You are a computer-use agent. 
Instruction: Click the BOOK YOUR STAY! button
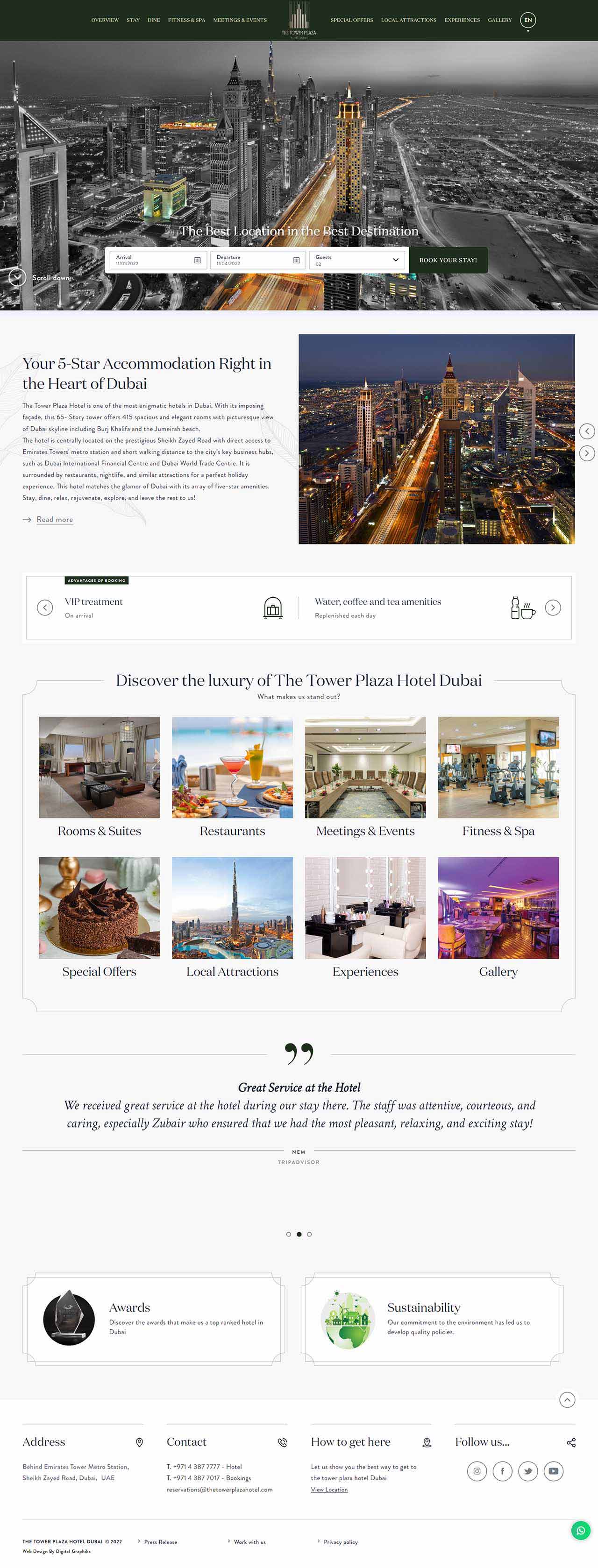449,260
